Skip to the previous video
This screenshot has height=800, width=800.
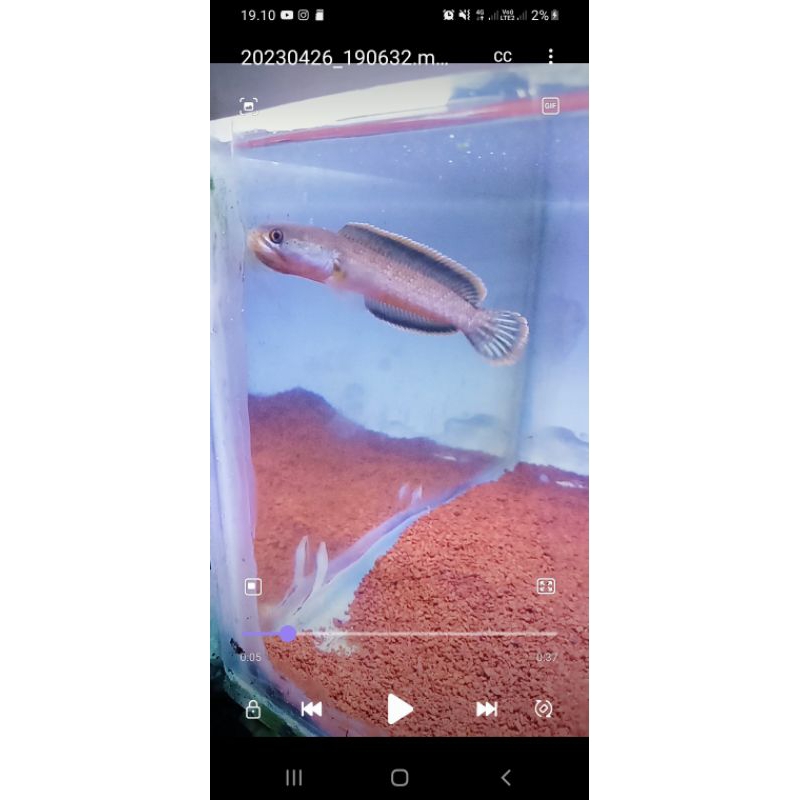tap(311, 709)
